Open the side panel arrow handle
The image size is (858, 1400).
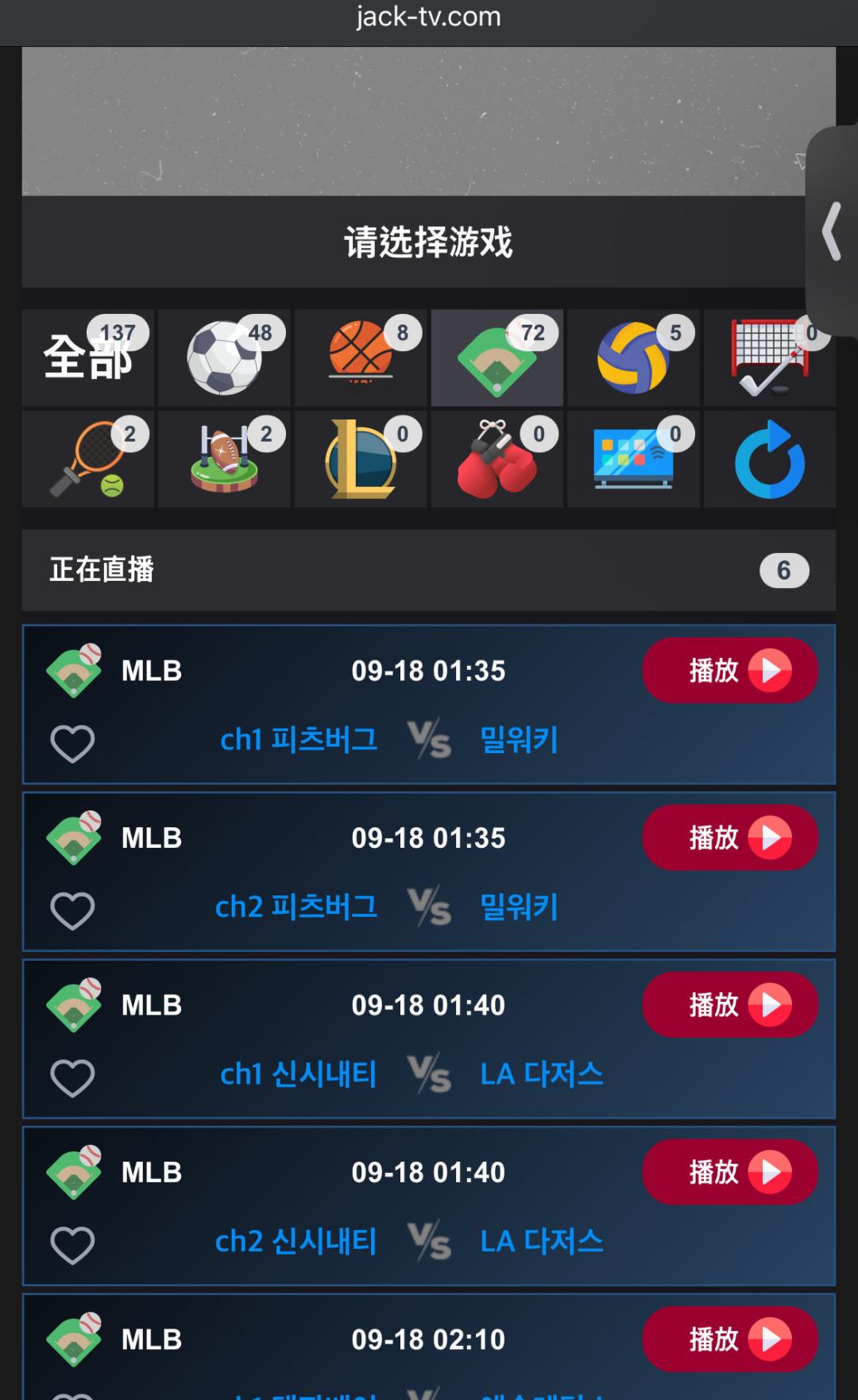[x=832, y=231]
